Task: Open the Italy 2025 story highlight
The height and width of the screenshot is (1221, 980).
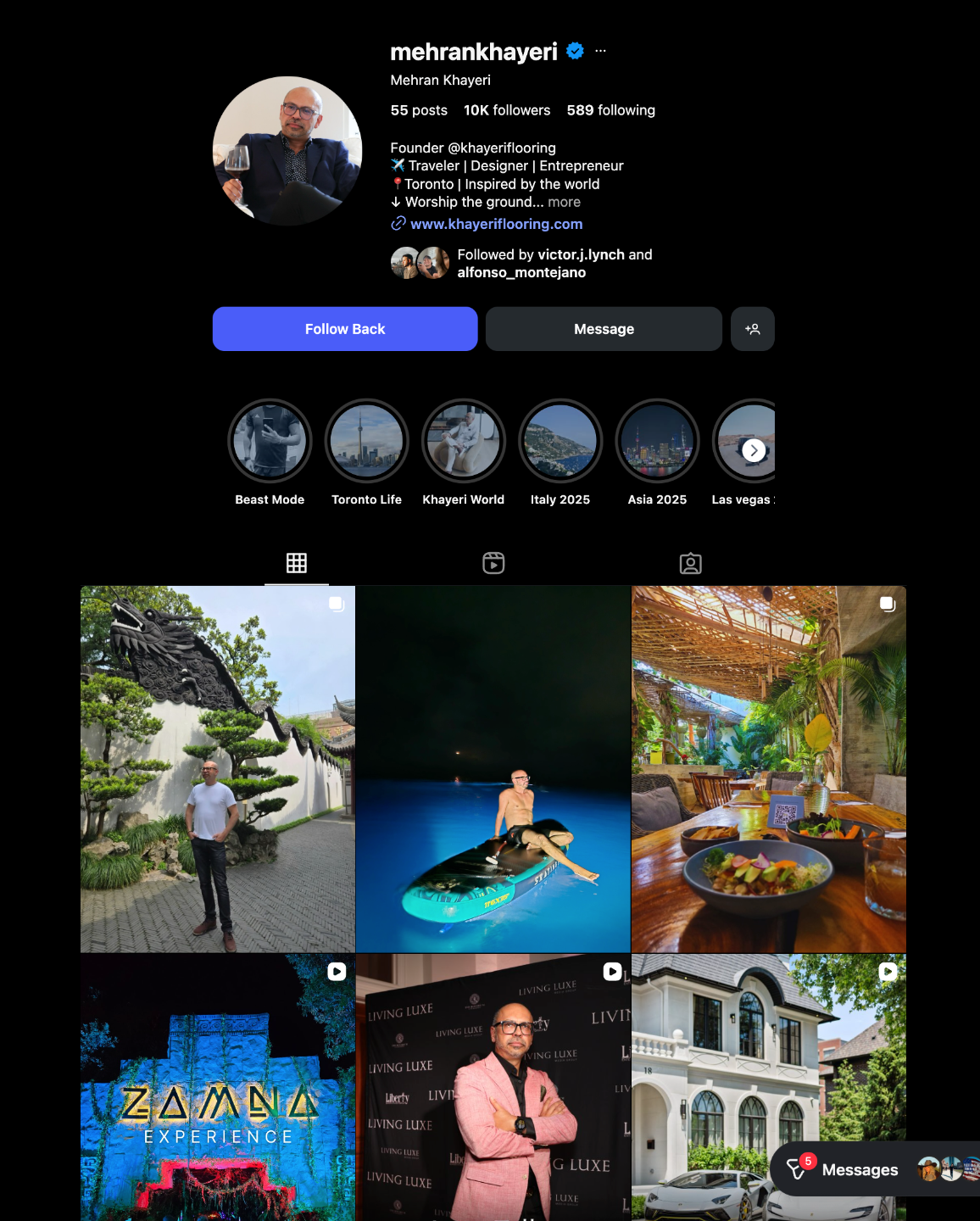Action: pyautogui.click(x=560, y=441)
